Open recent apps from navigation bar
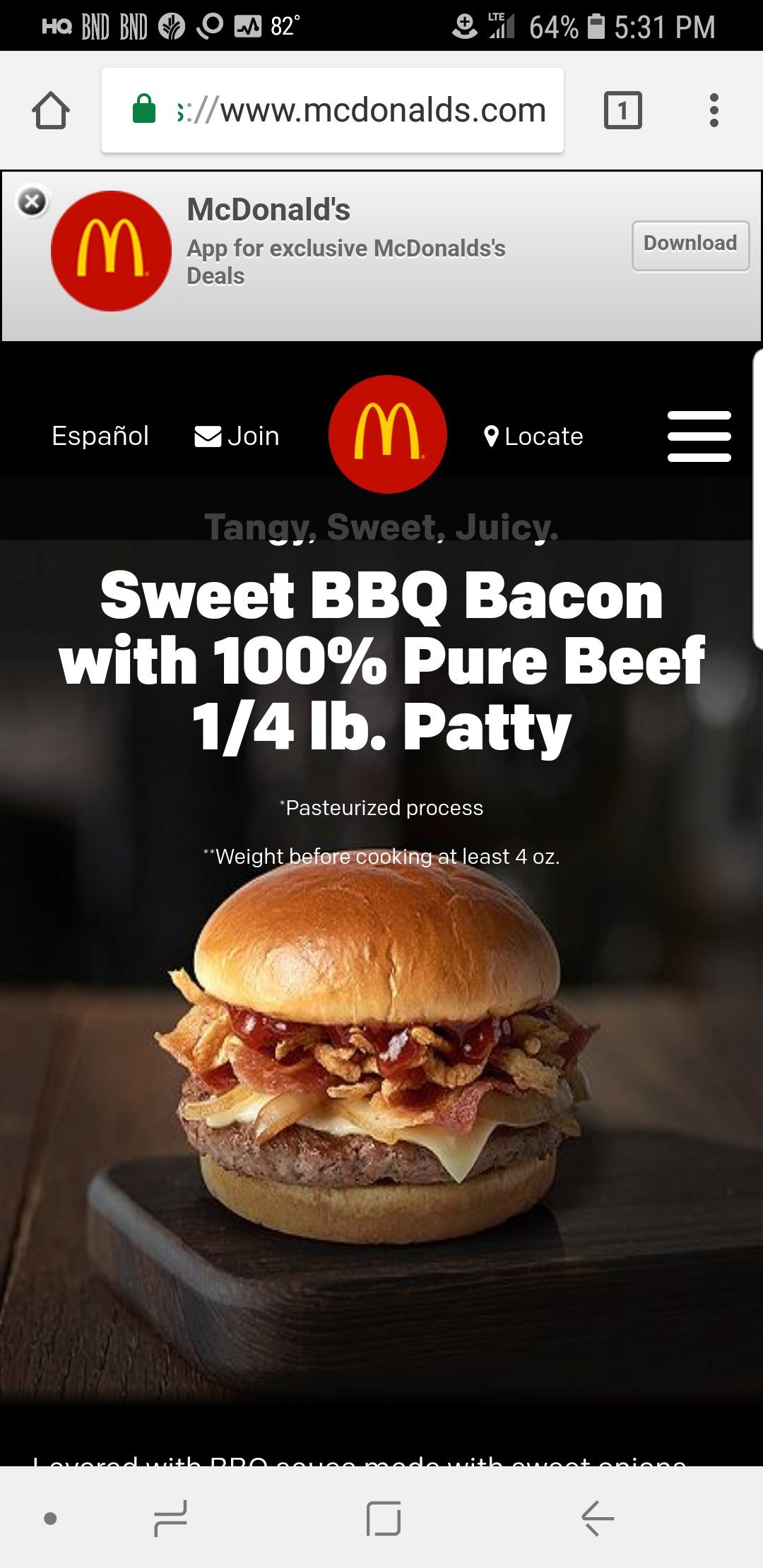Viewport: 763px width, 1568px height. (x=170, y=1518)
